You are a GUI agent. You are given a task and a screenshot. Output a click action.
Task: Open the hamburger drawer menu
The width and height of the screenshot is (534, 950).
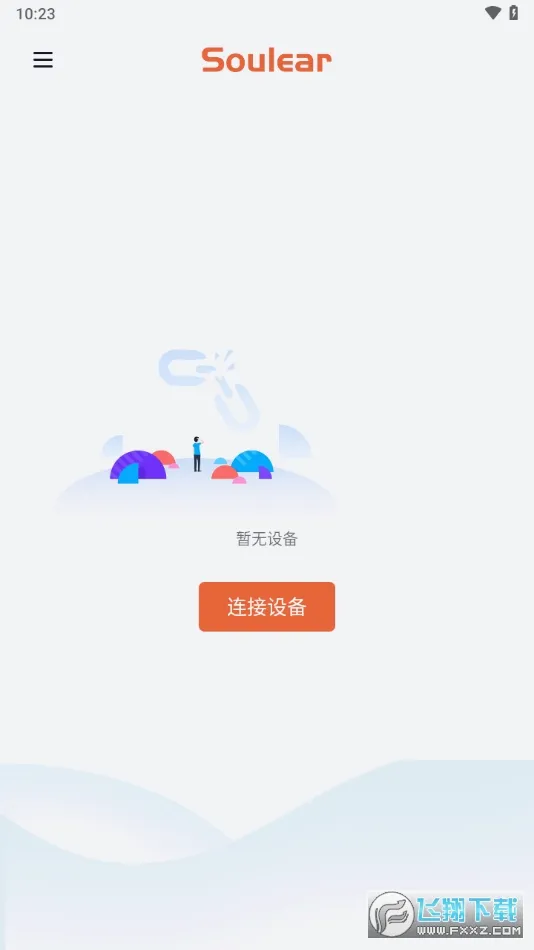[x=43, y=60]
